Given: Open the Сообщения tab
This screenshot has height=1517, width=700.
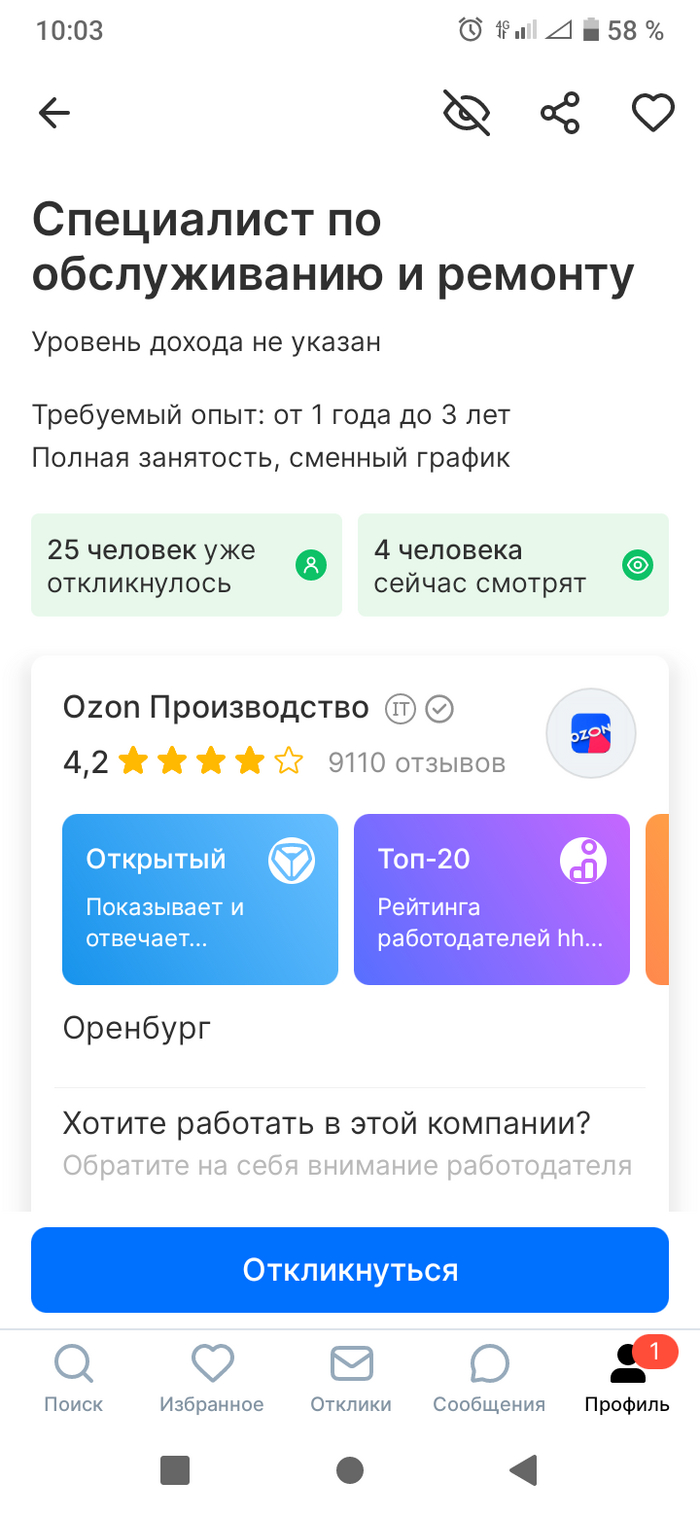Looking at the screenshot, I should (489, 1379).
